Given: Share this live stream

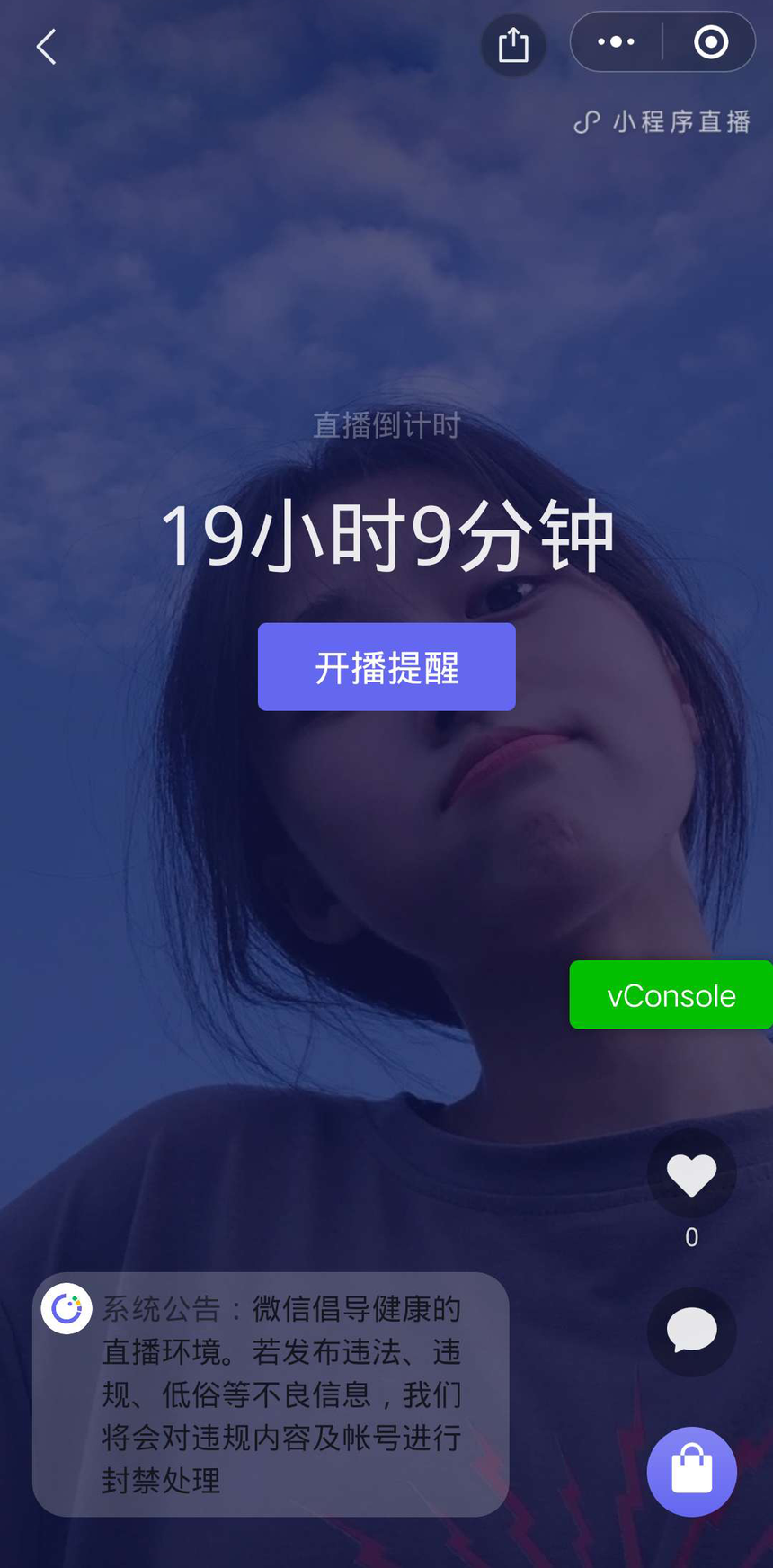Looking at the screenshot, I should tap(513, 44).
